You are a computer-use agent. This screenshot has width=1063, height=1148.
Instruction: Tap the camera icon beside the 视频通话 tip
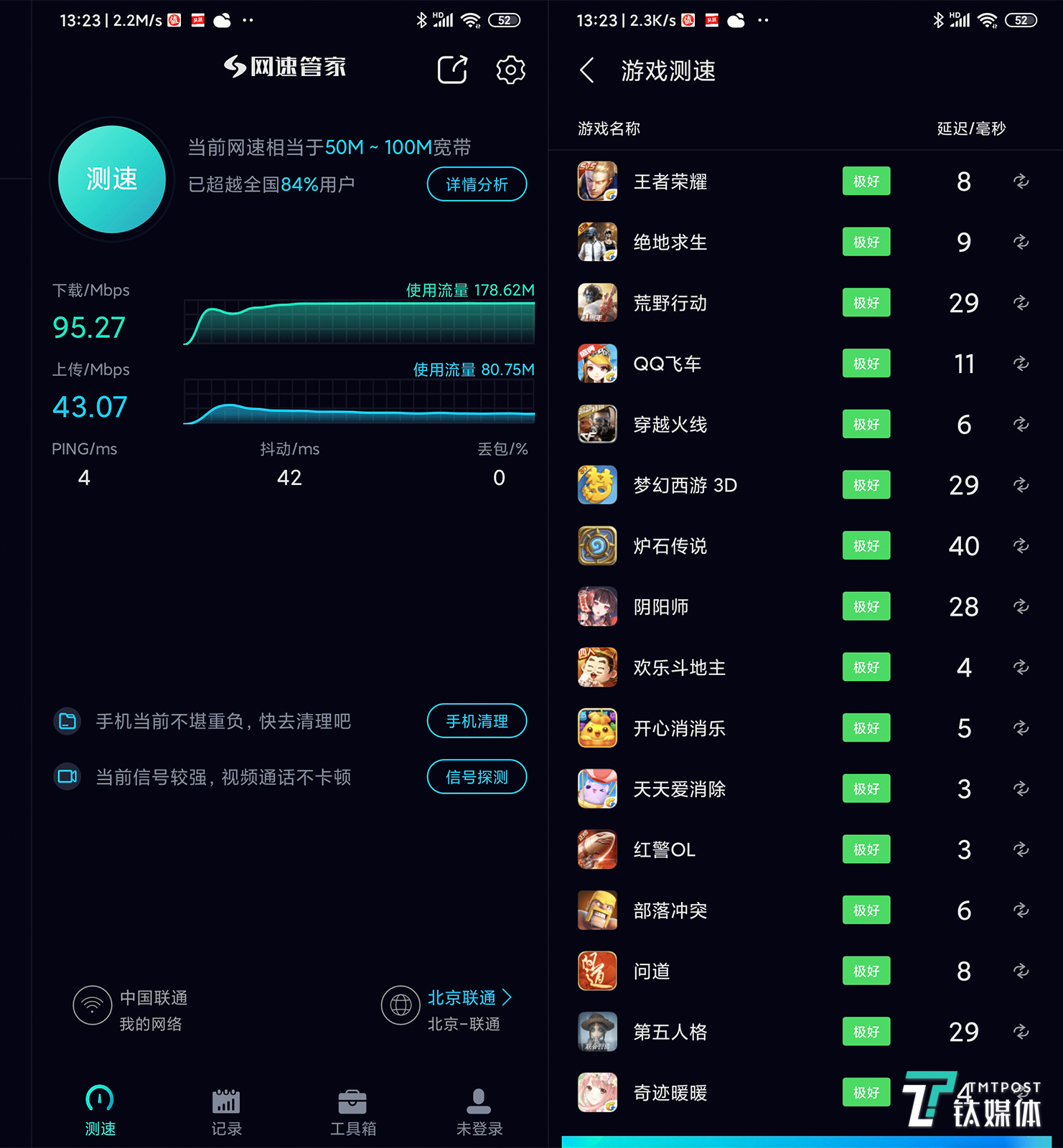coord(67,776)
